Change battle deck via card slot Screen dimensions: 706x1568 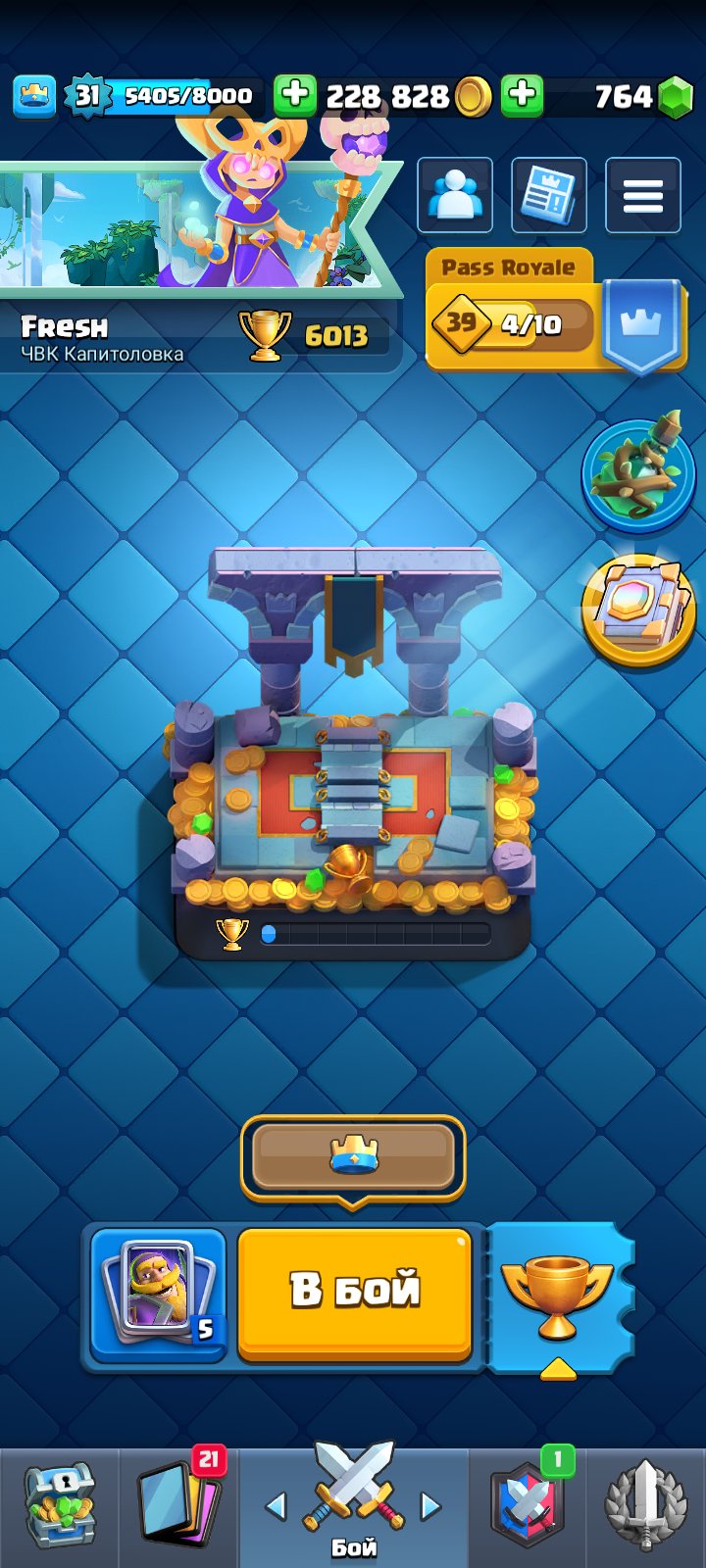pyautogui.click(x=159, y=1294)
